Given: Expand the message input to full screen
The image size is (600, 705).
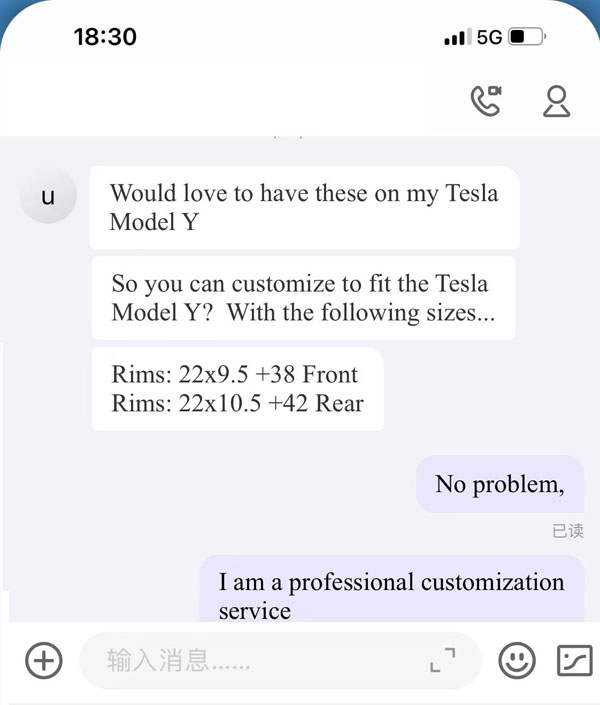Looking at the screenshot, I should tap(442, 660).
